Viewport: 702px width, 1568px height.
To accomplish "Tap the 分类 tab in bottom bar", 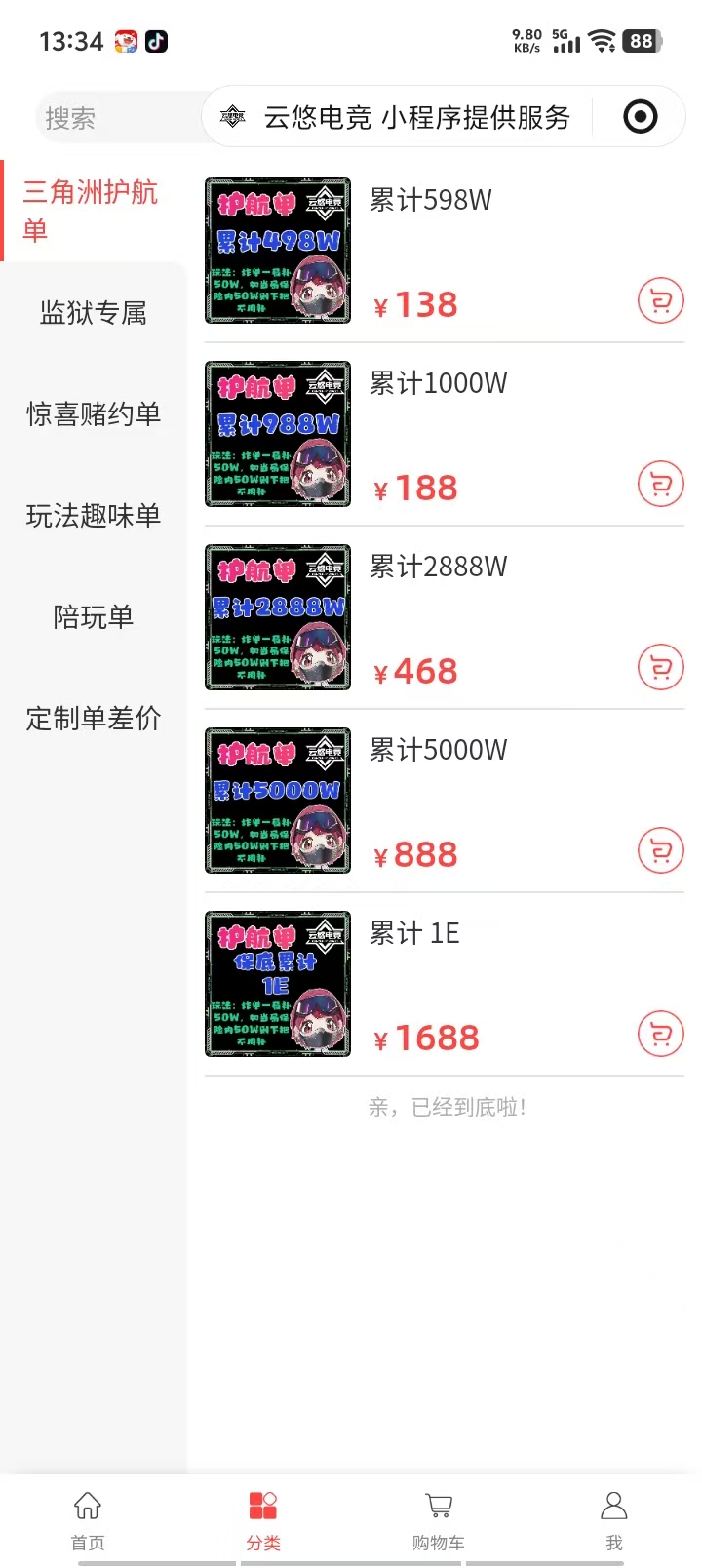I will (263, 1519).
